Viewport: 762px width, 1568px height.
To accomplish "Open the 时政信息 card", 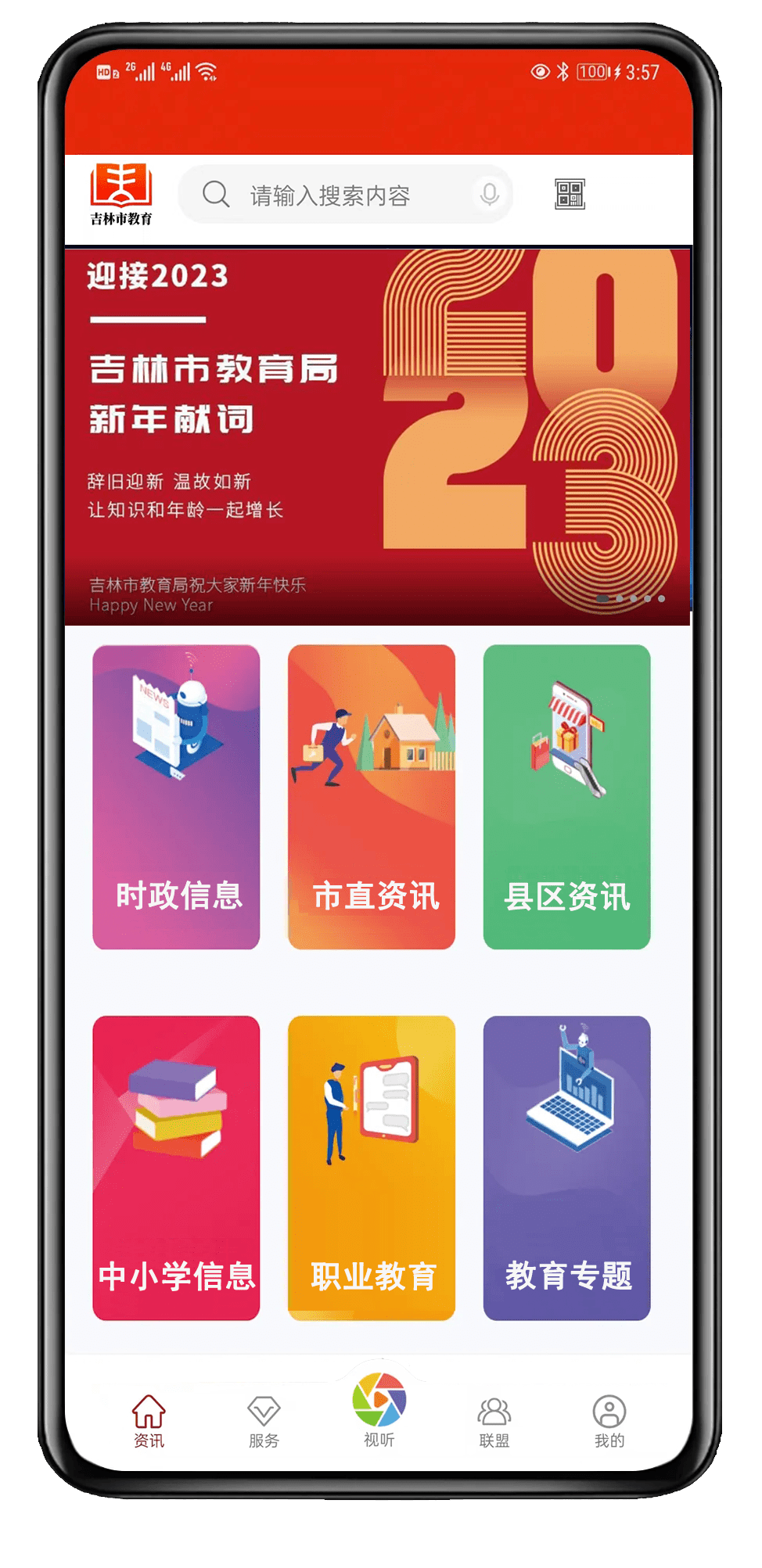I will click(176, 796).
